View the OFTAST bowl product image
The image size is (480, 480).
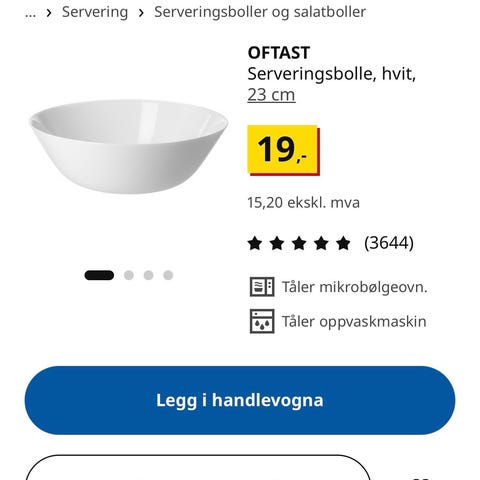129,146
